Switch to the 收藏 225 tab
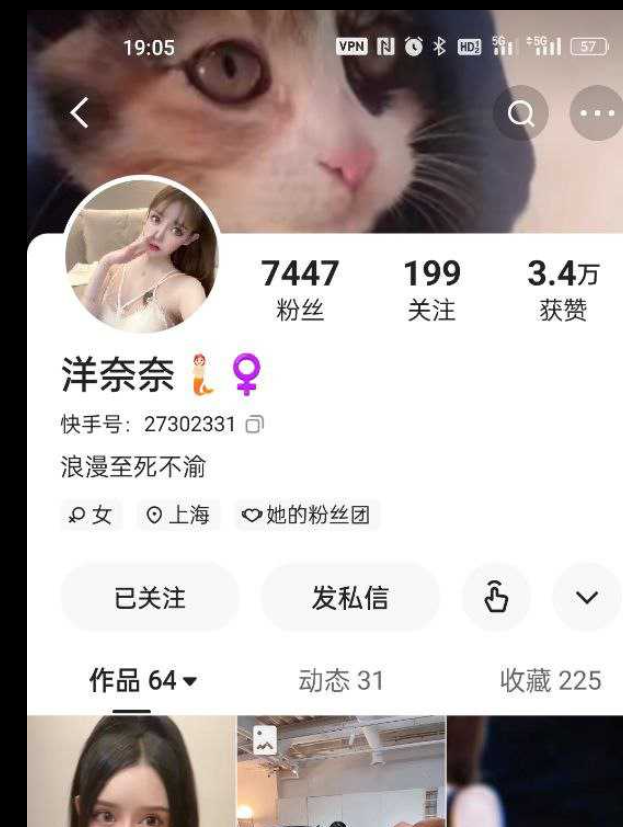This screenshot has height=827, width=623. pos(550,681)
